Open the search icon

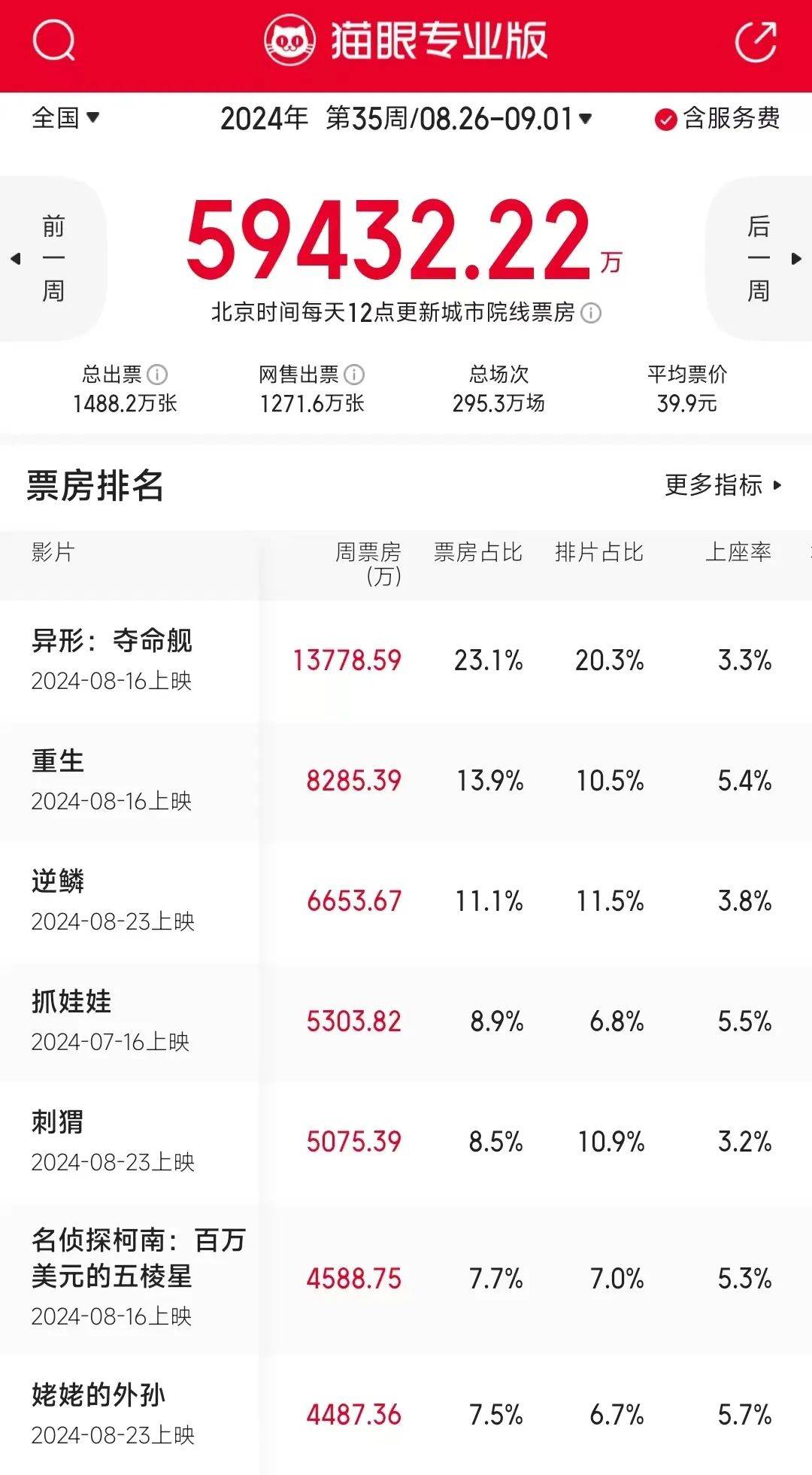pos(53,41)
